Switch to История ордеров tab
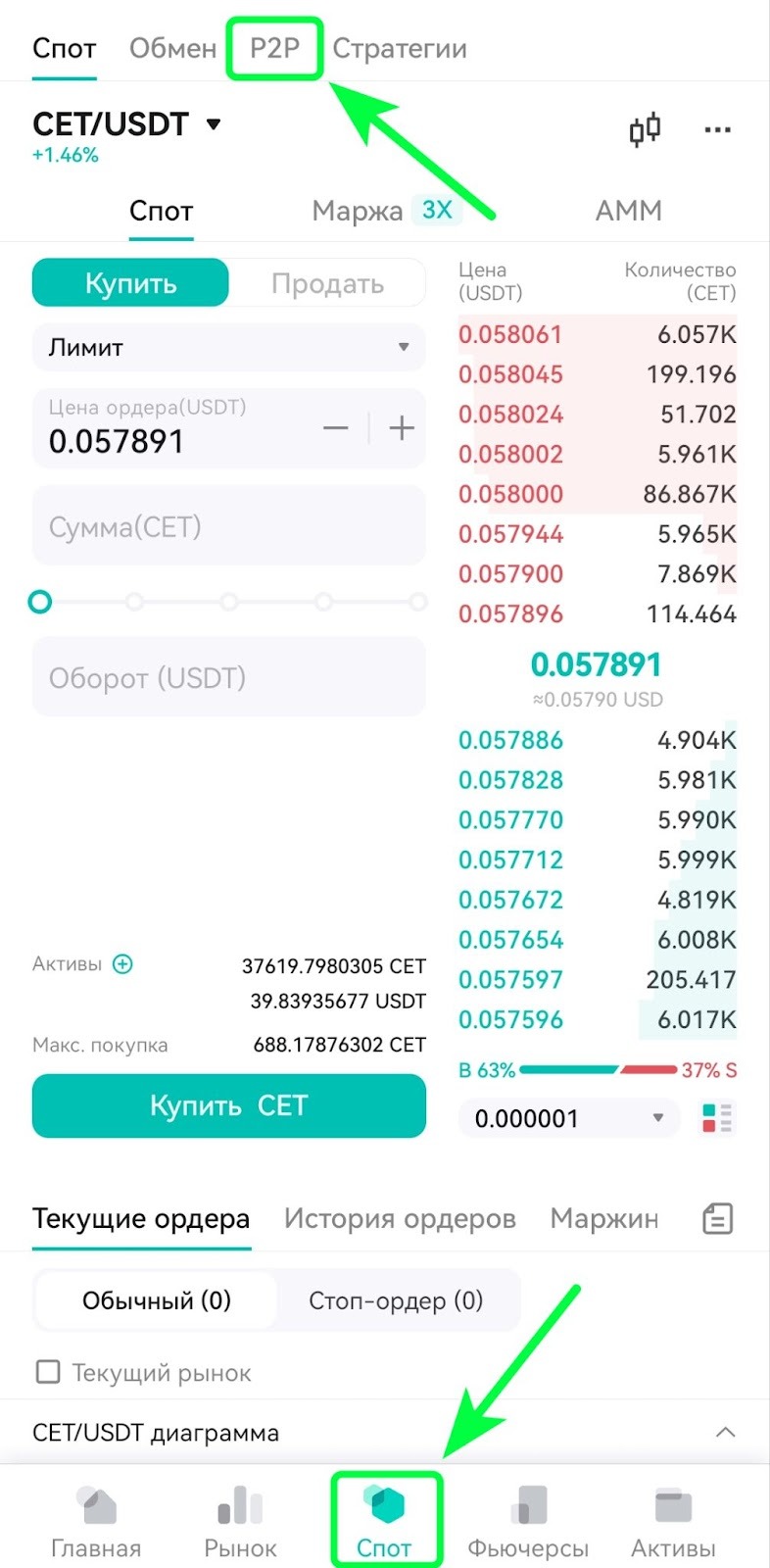Viewport: 770px width, 1568px height. 400,1218
